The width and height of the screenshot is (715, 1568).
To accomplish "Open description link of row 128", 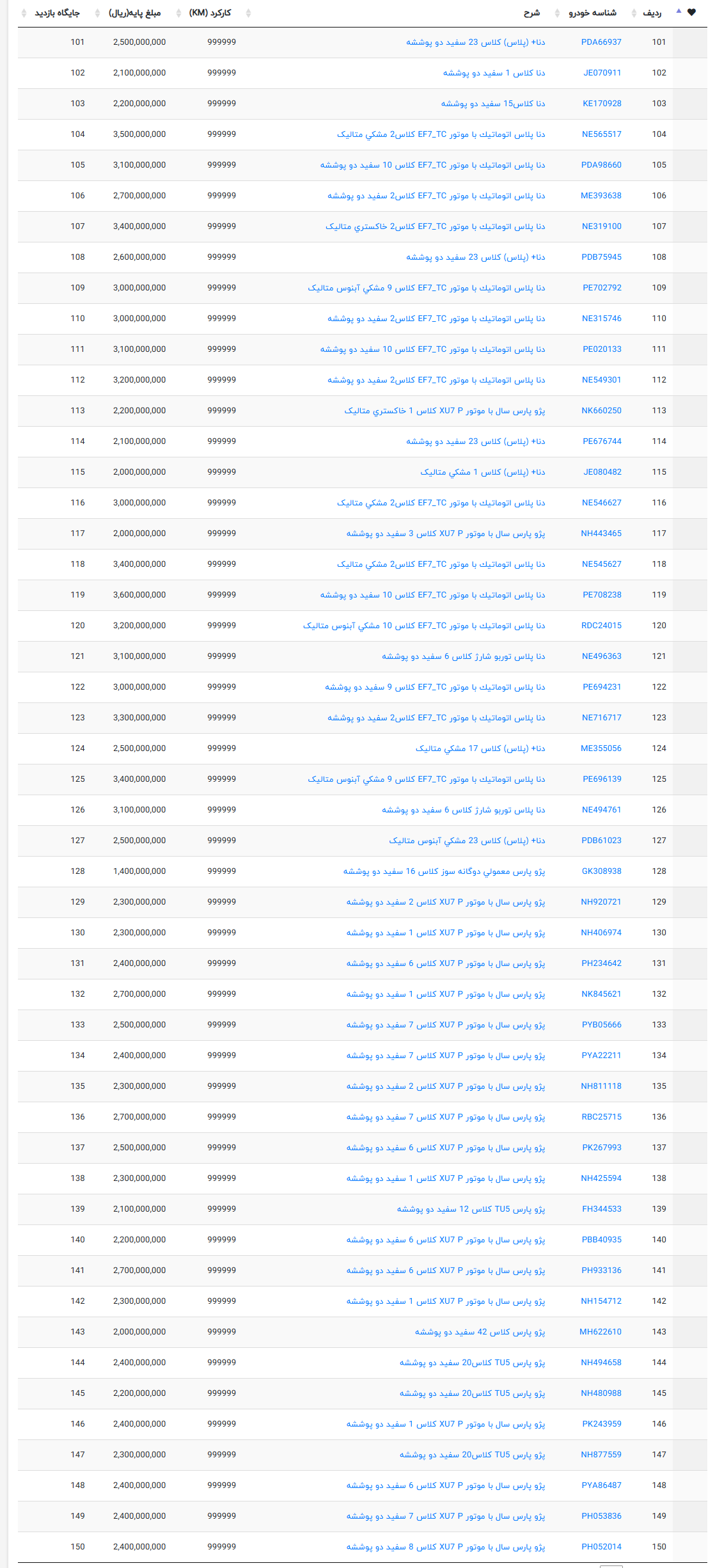I will (x=444, y=871).
